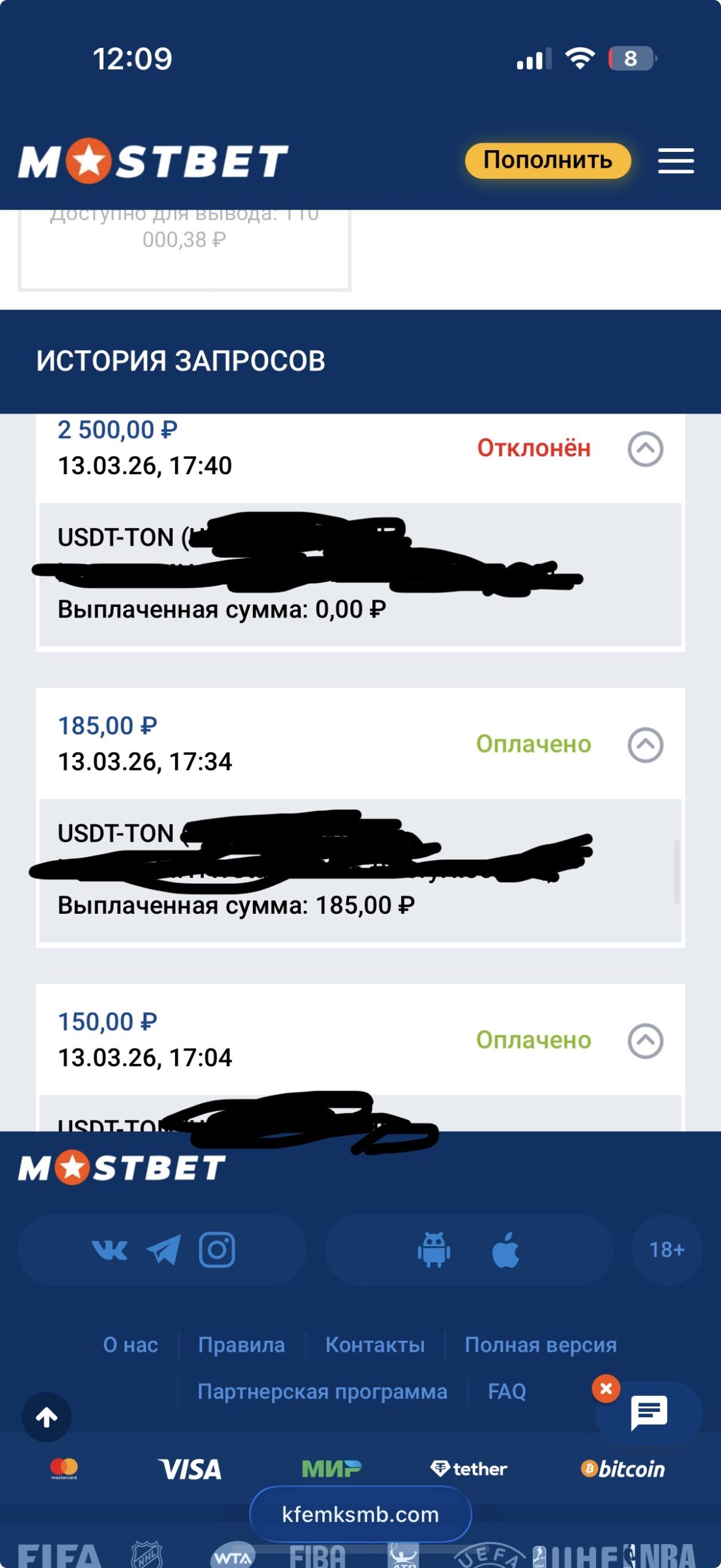Open the live chat support
This screenshot has width=721, height=1568.
tap(649, 1413)
